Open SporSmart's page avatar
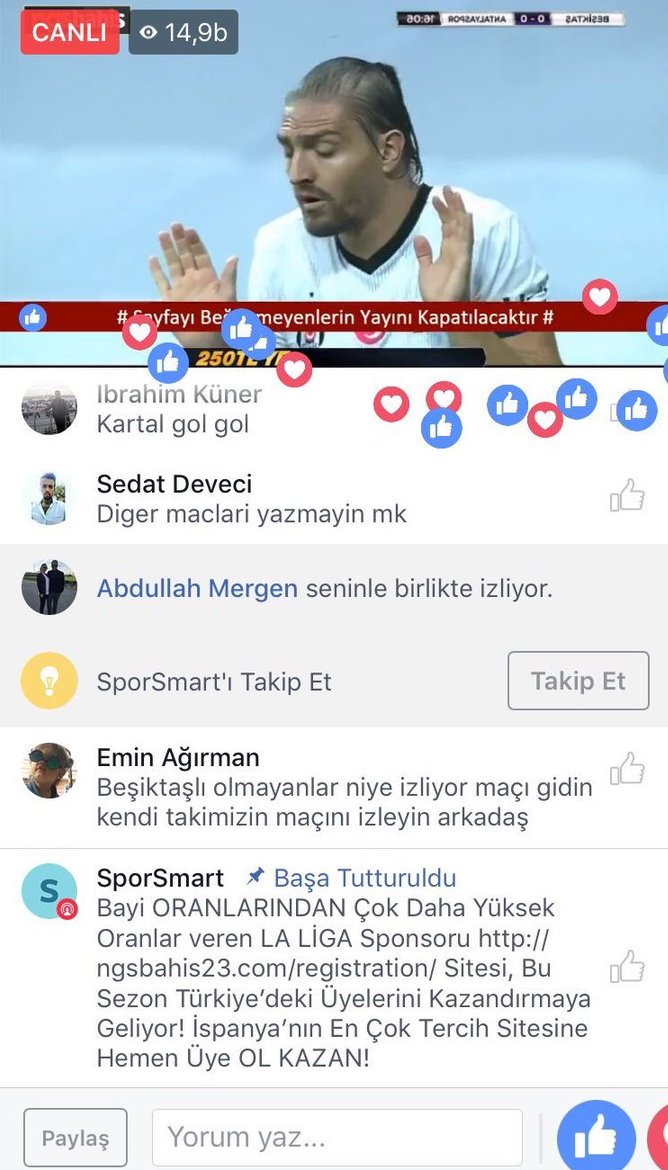668x1170 pixels. [49, 891]
